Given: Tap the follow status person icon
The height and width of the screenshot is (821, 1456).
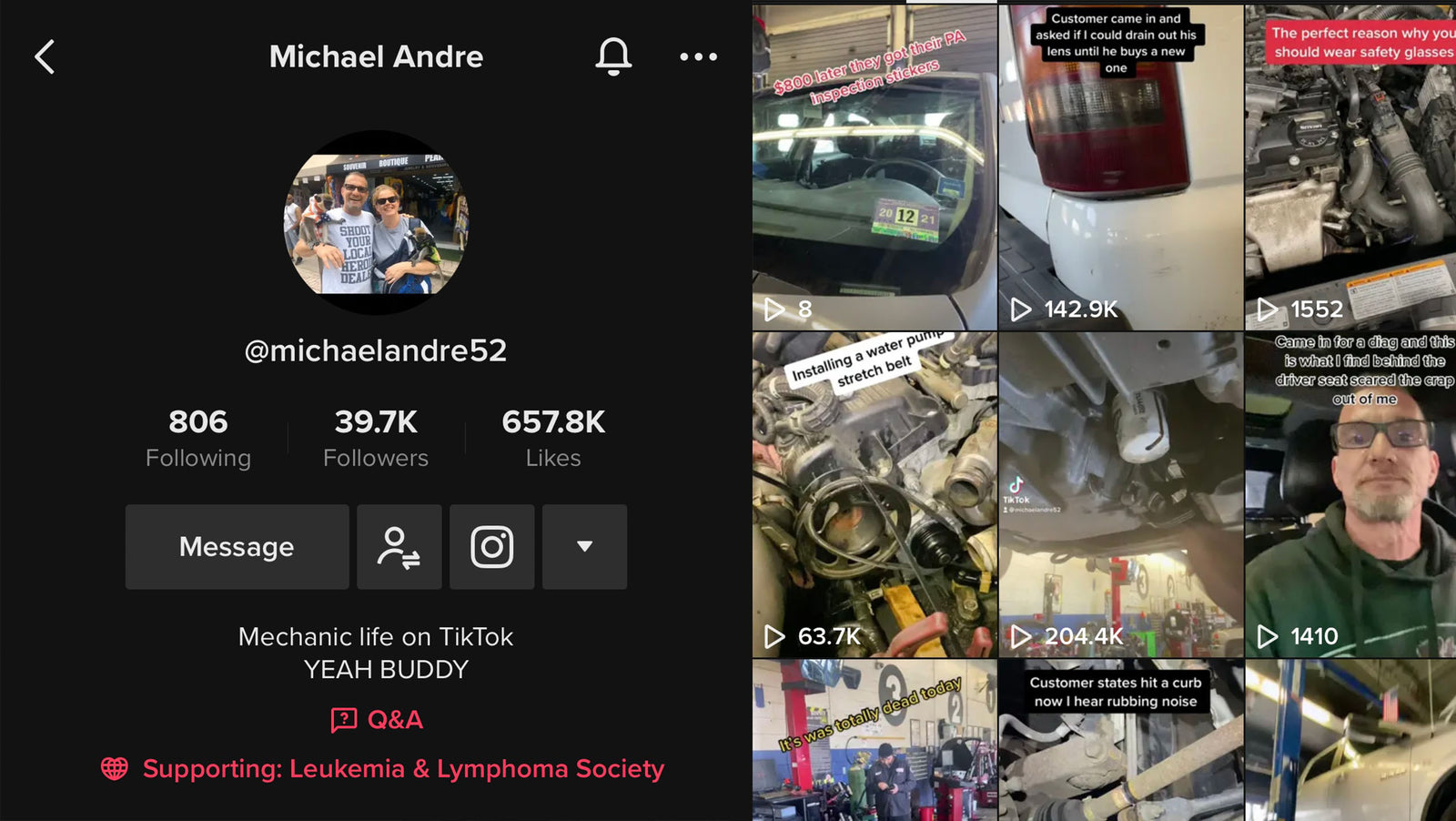Looking at the screenshot, I should coord(399,547).
